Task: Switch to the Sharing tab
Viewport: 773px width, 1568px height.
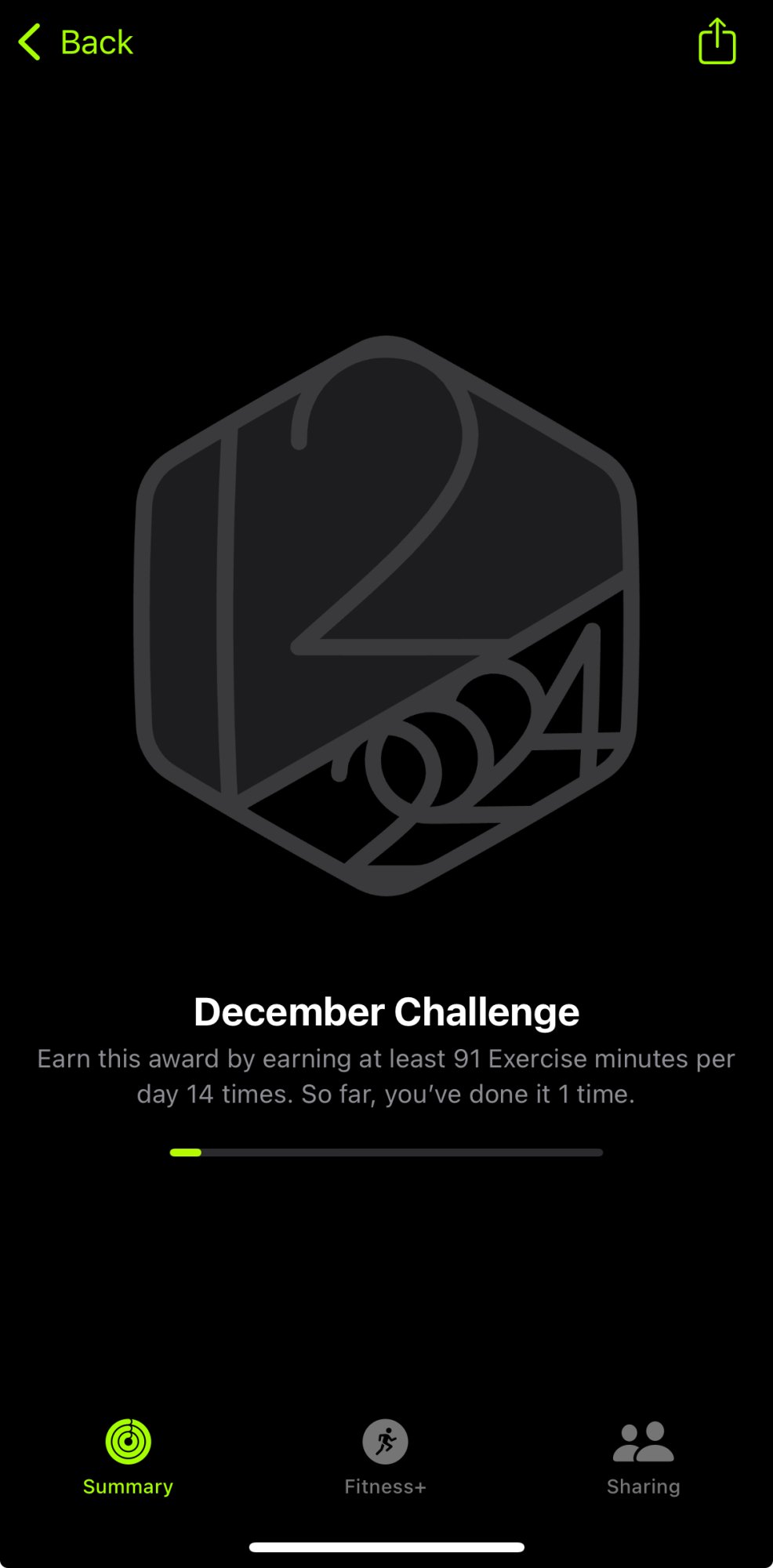Action: [x=643, y=1457]
